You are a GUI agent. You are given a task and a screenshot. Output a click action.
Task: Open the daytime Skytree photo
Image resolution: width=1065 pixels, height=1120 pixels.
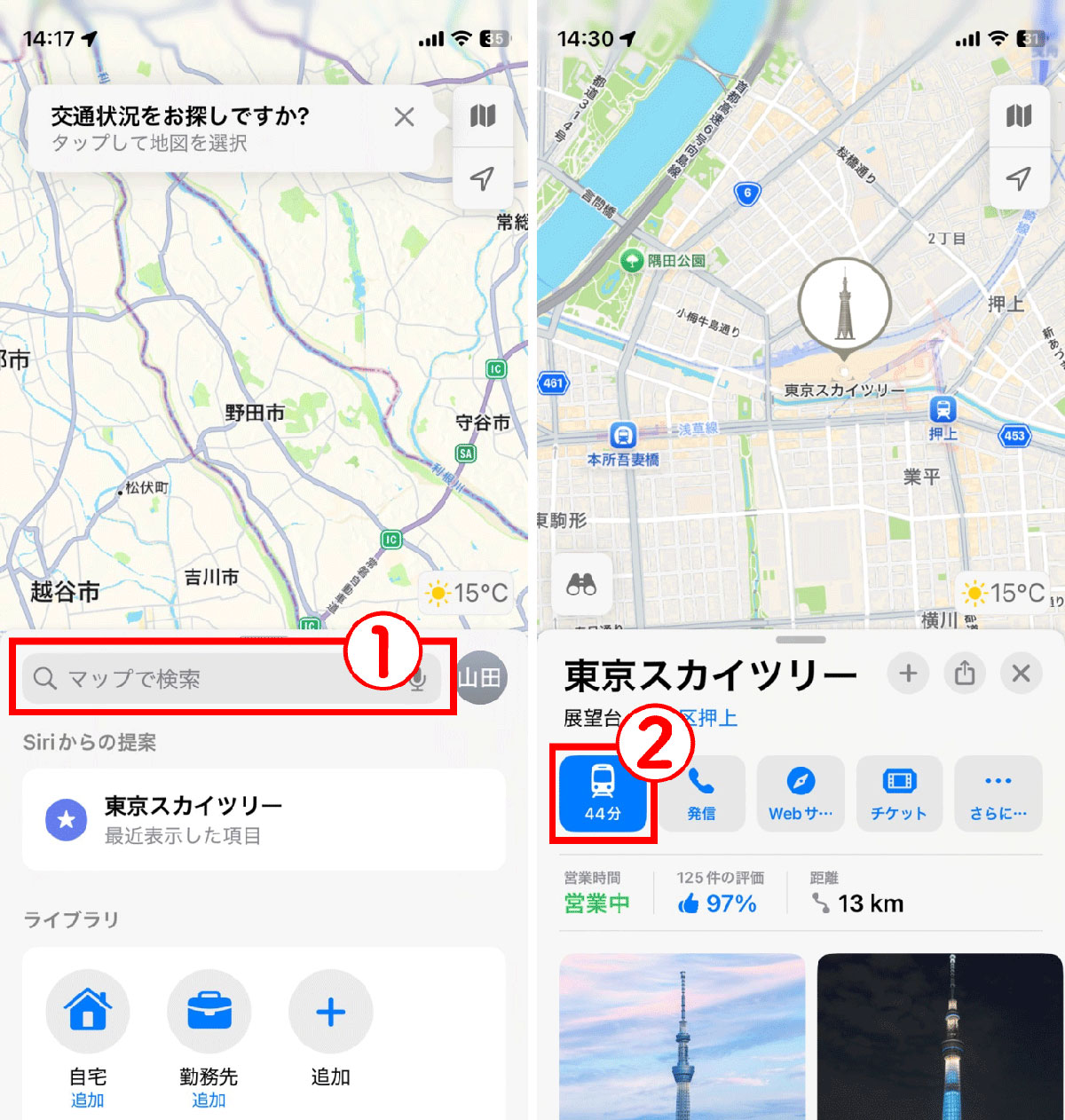[x=682, y=1037]
